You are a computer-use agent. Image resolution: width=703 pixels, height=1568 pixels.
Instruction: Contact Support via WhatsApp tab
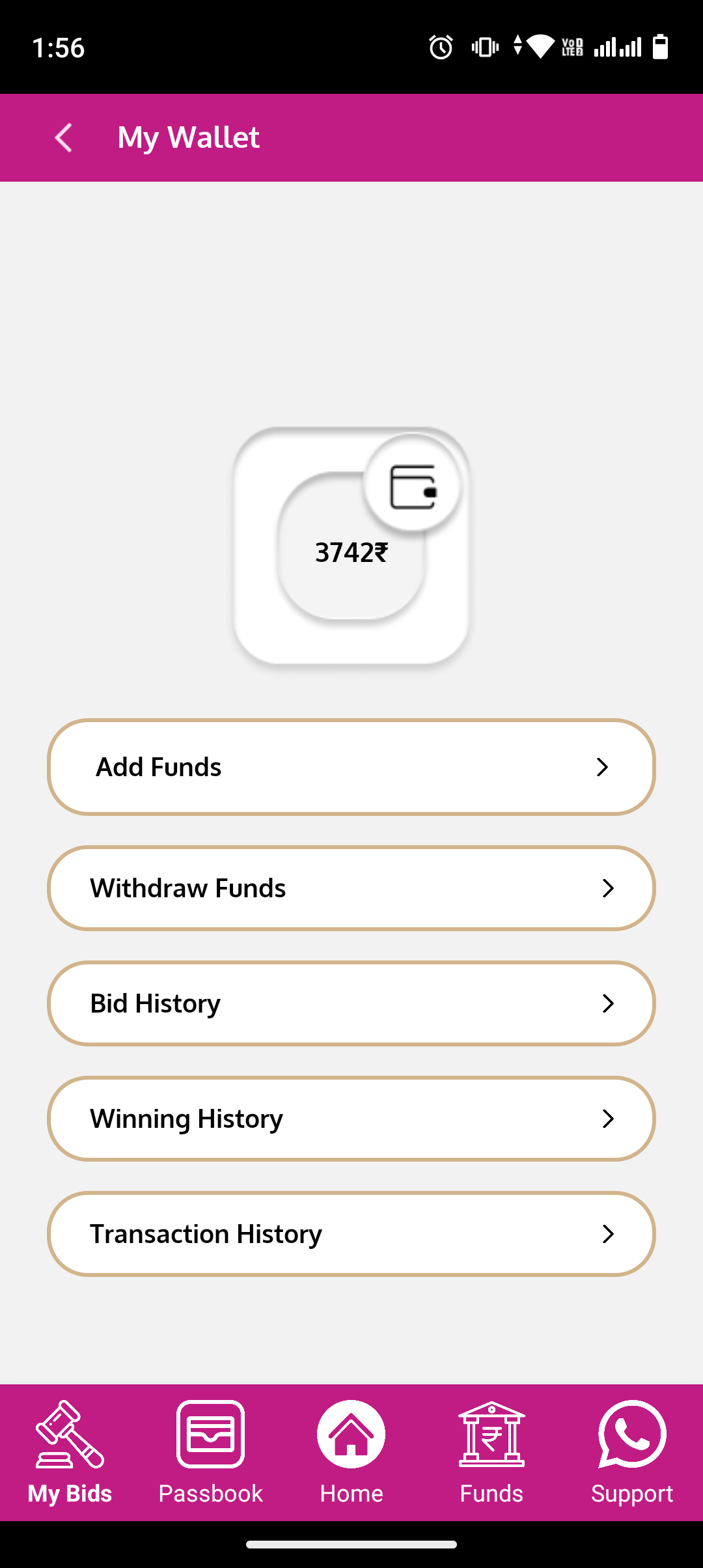(x=632, y=1452)
